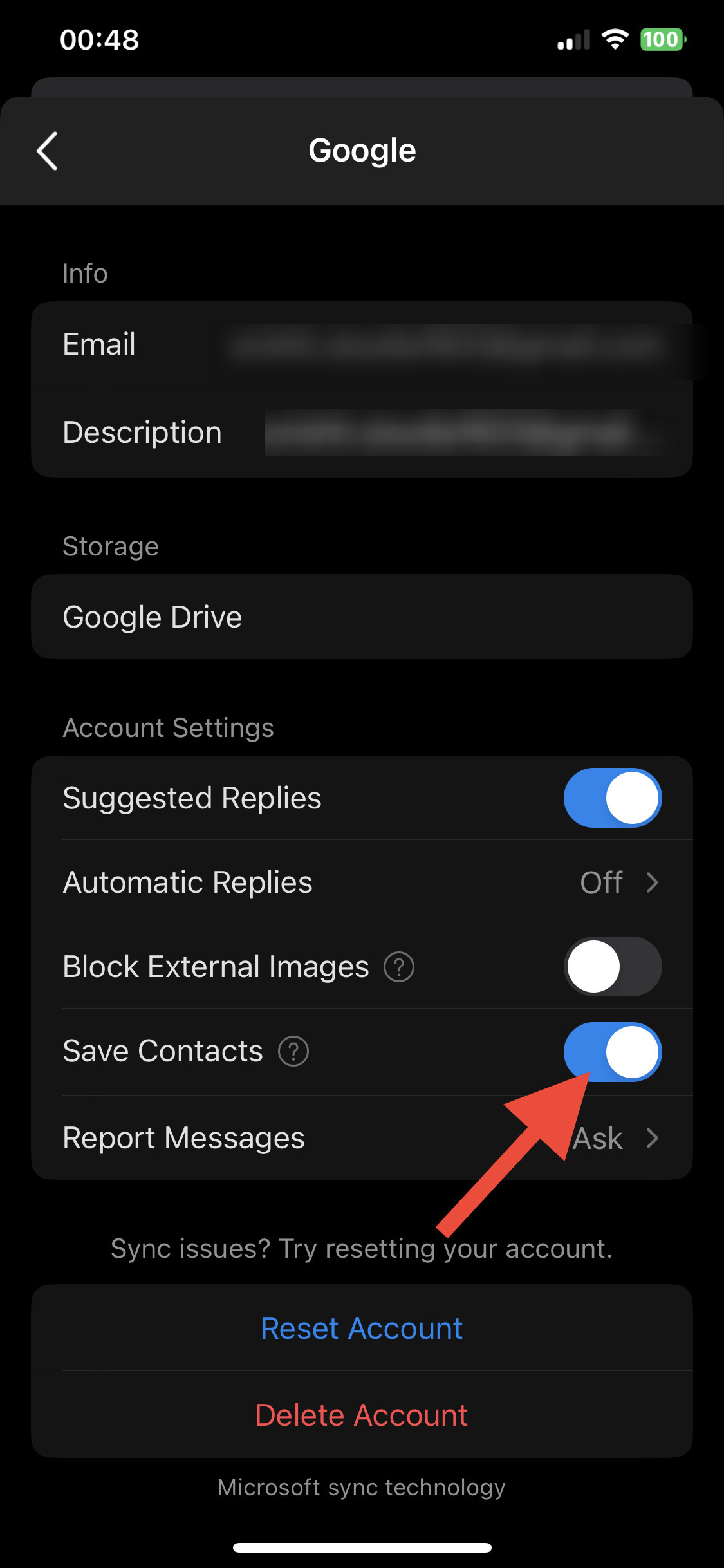Open Automatic Replies settings
Image resolution: width=724 pixels, height=1568 pixels.
(x=362, y=882)
